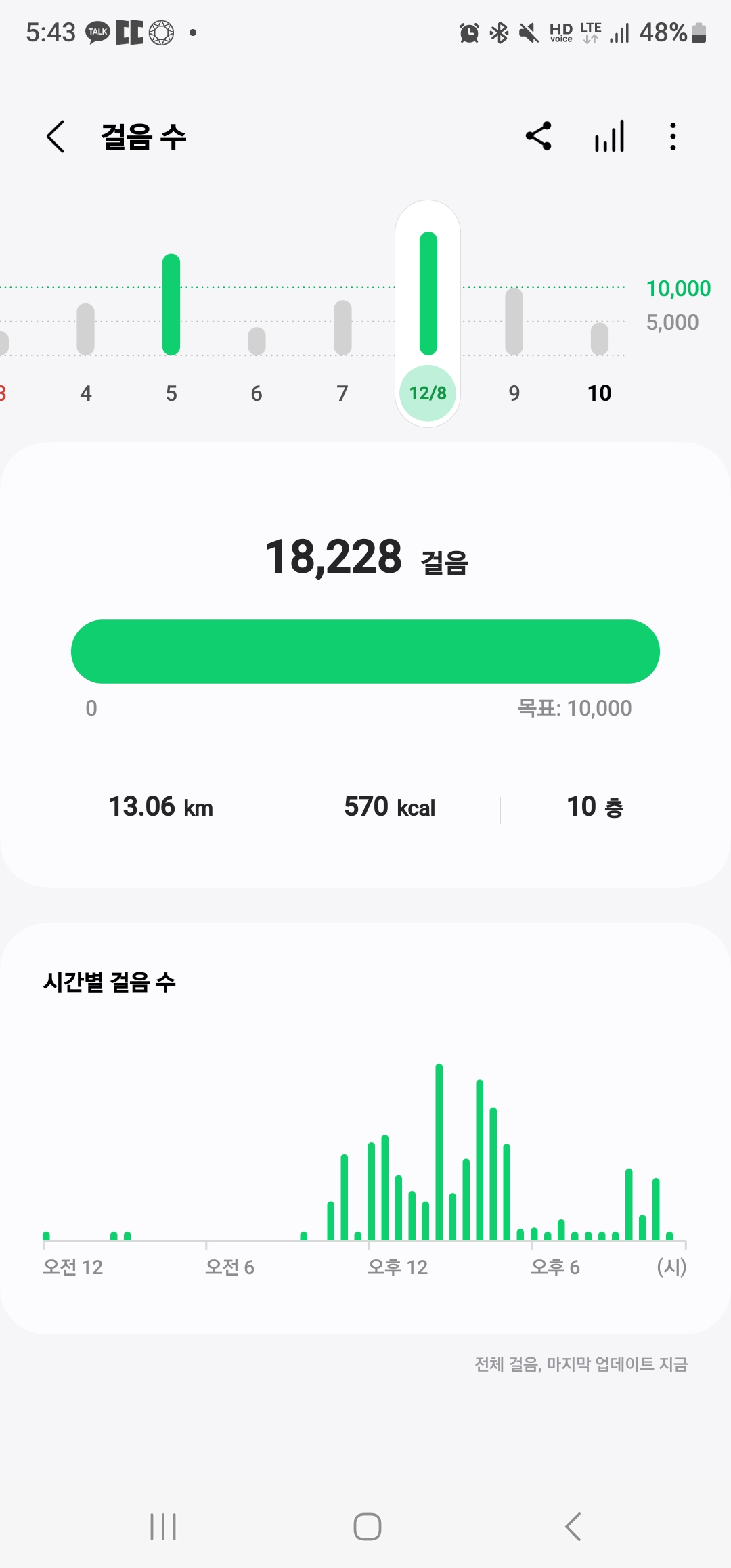Open the overflow menu
This screenshot has height=1568, width=731.
[x=672, y=136]
